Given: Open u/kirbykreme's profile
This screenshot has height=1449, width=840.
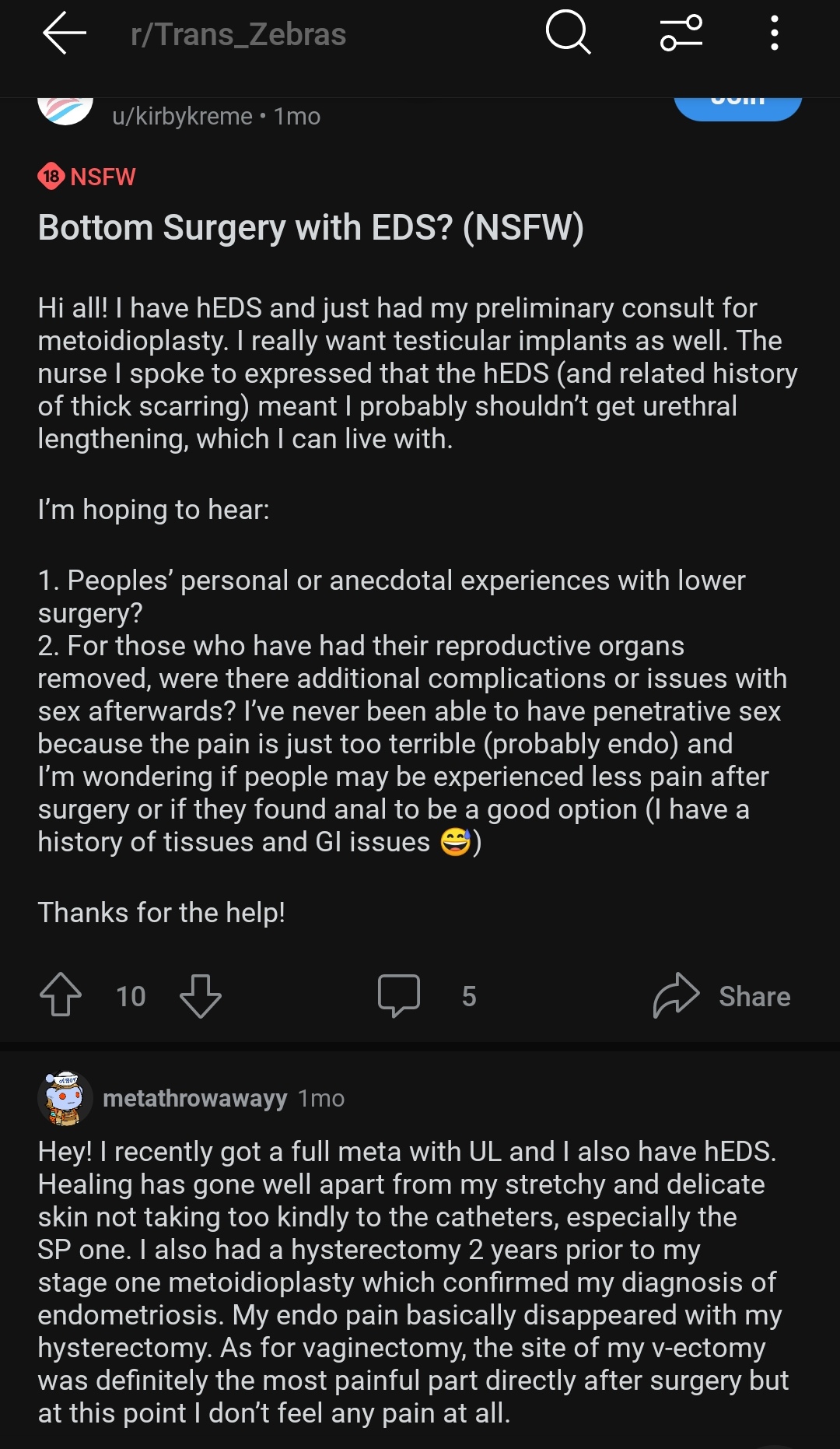Looking at the screenshot, I should 182,116.
